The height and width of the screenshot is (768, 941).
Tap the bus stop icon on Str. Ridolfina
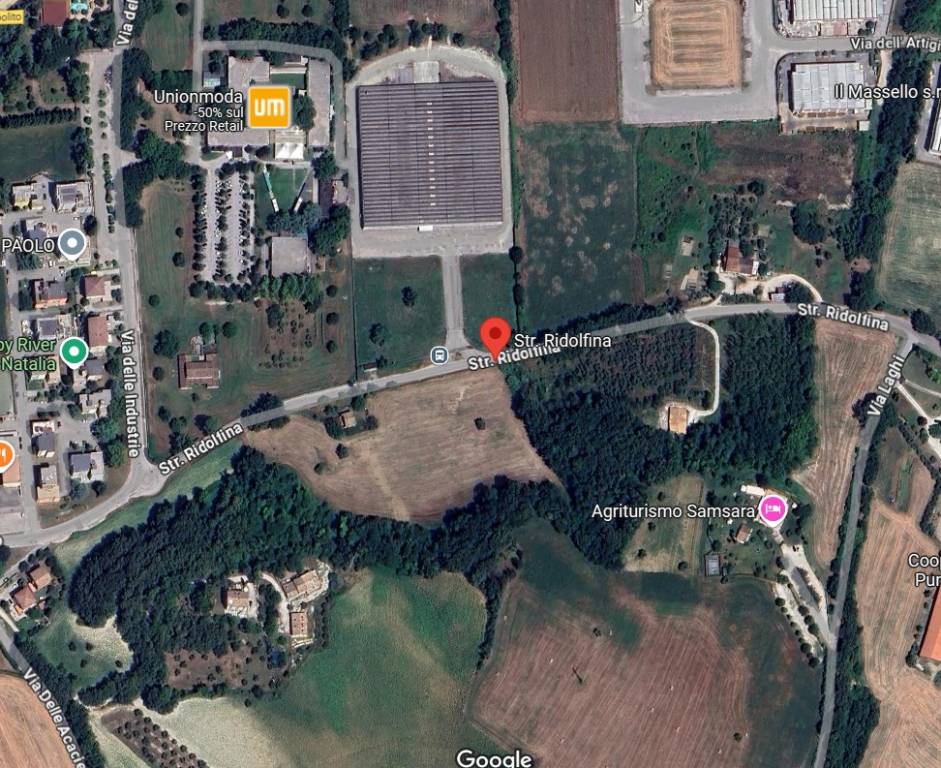[x=438, y=355]
